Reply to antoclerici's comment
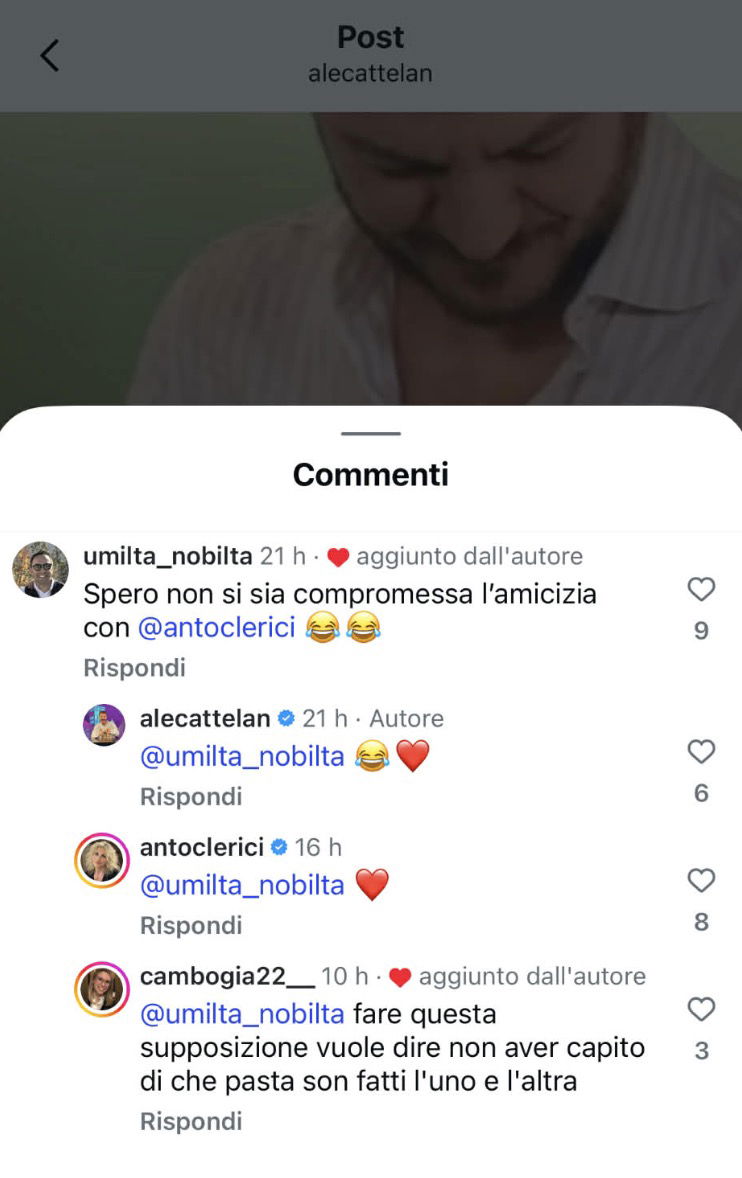Image resolution: width=742 pixels, height=1178 pixels. coord(191,925)
